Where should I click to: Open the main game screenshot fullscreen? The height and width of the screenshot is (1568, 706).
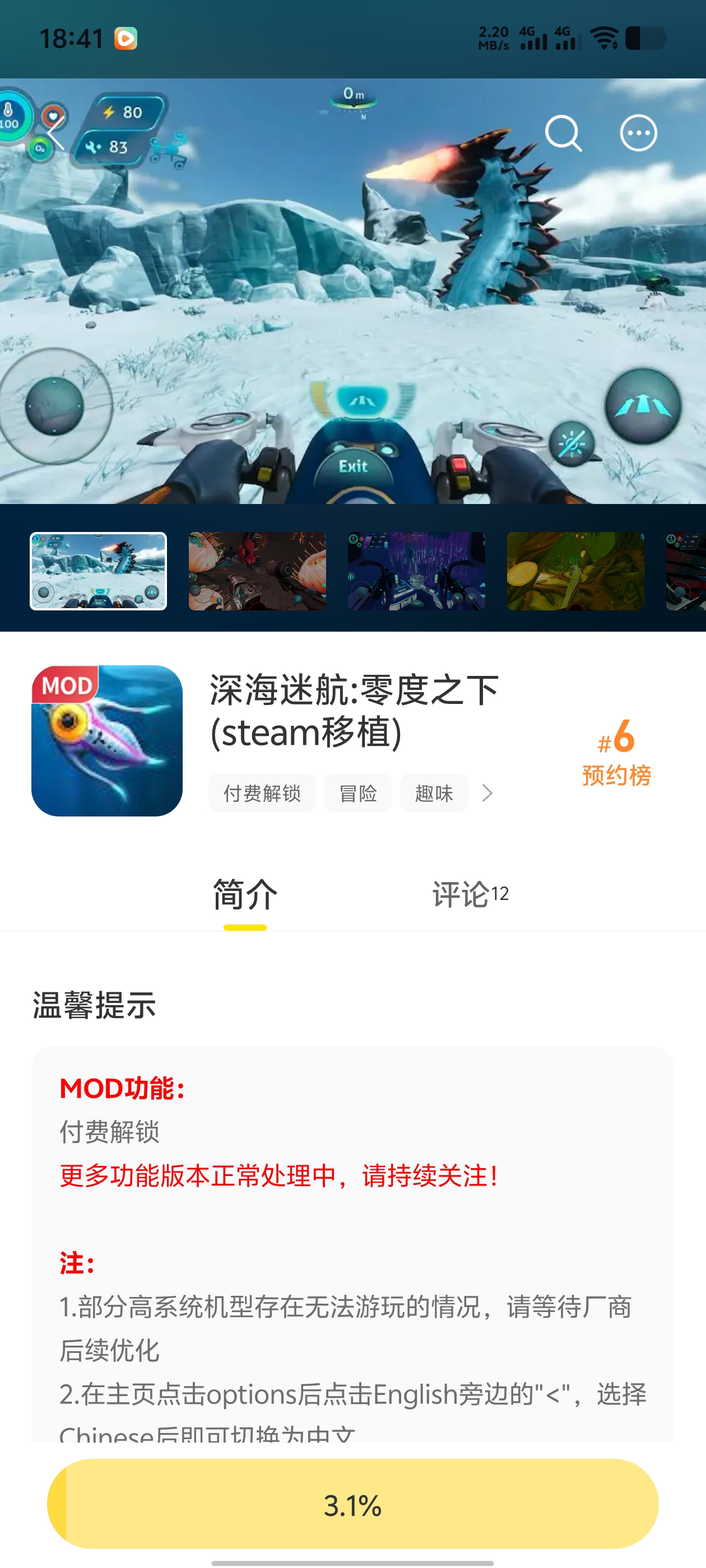coord(352,292)
